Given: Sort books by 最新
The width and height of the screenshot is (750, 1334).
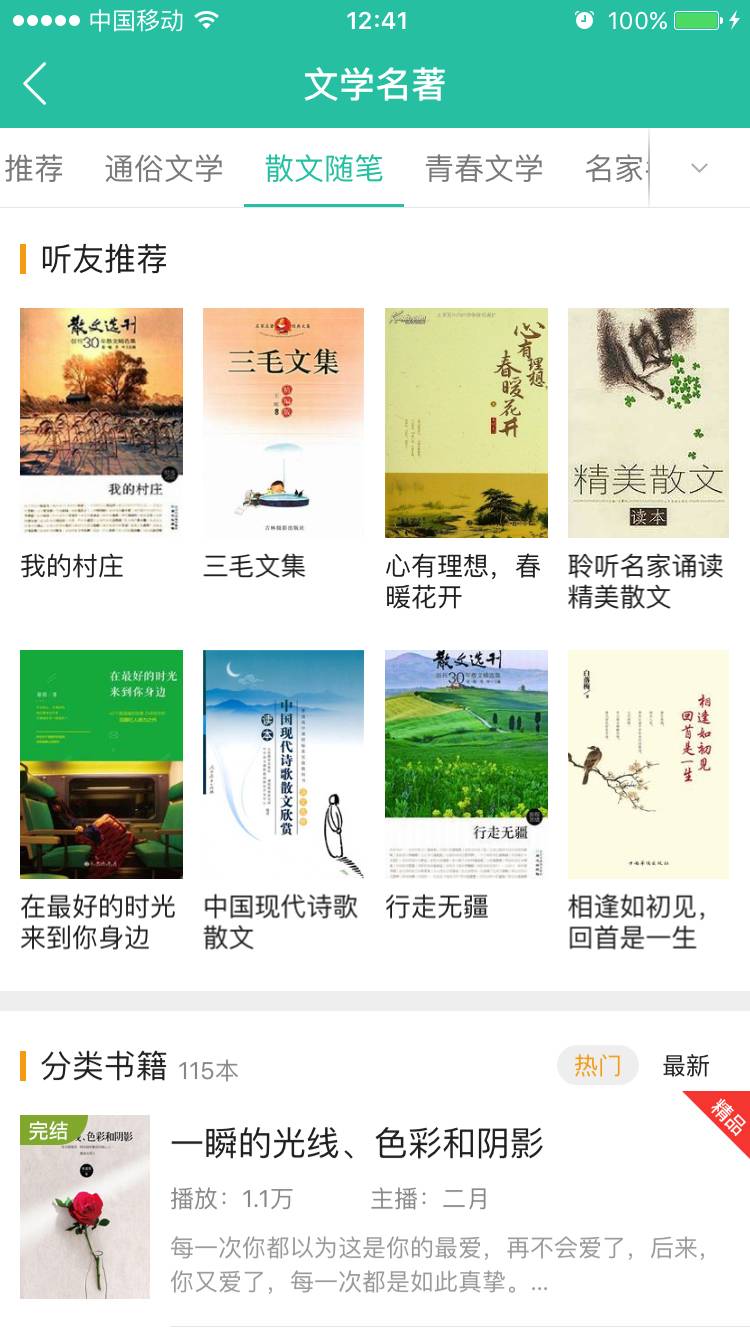Looking at the screenshot, I should tap(686, 1066).
